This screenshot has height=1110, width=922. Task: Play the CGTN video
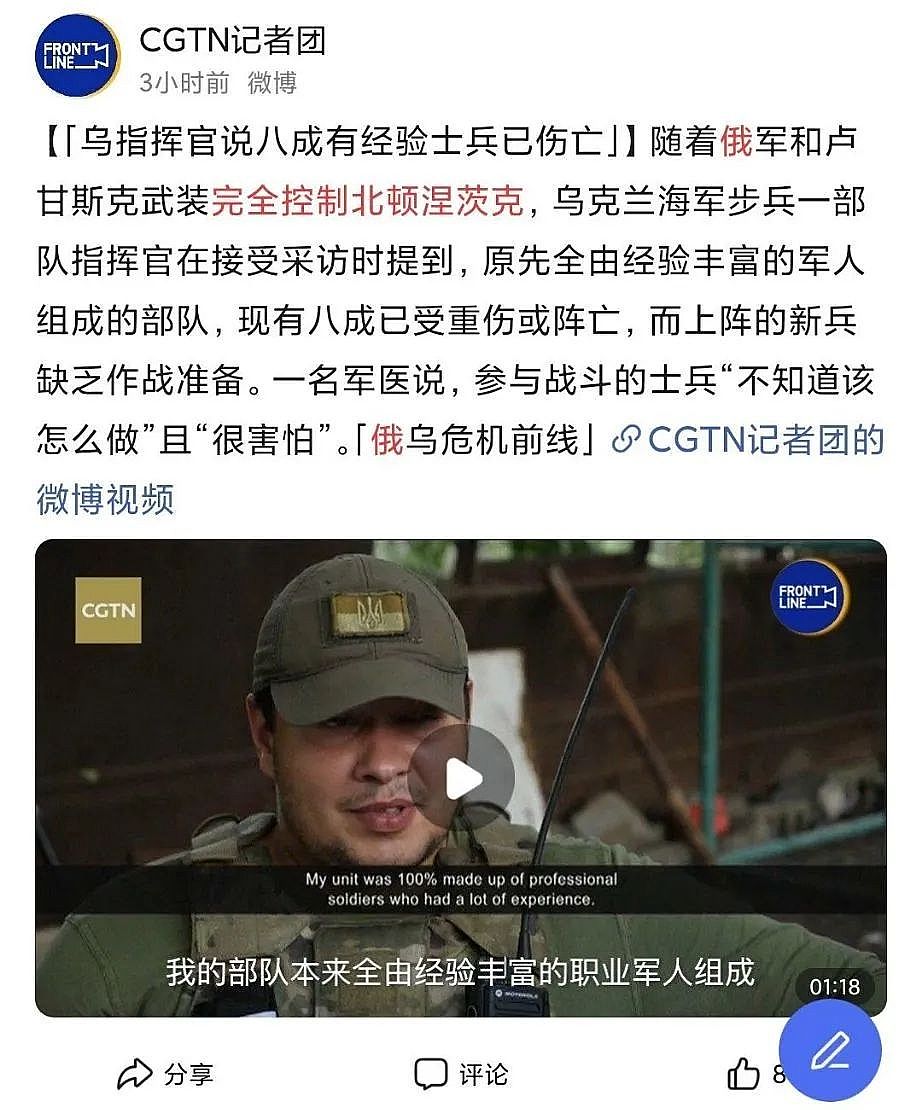tap(462, 778)
